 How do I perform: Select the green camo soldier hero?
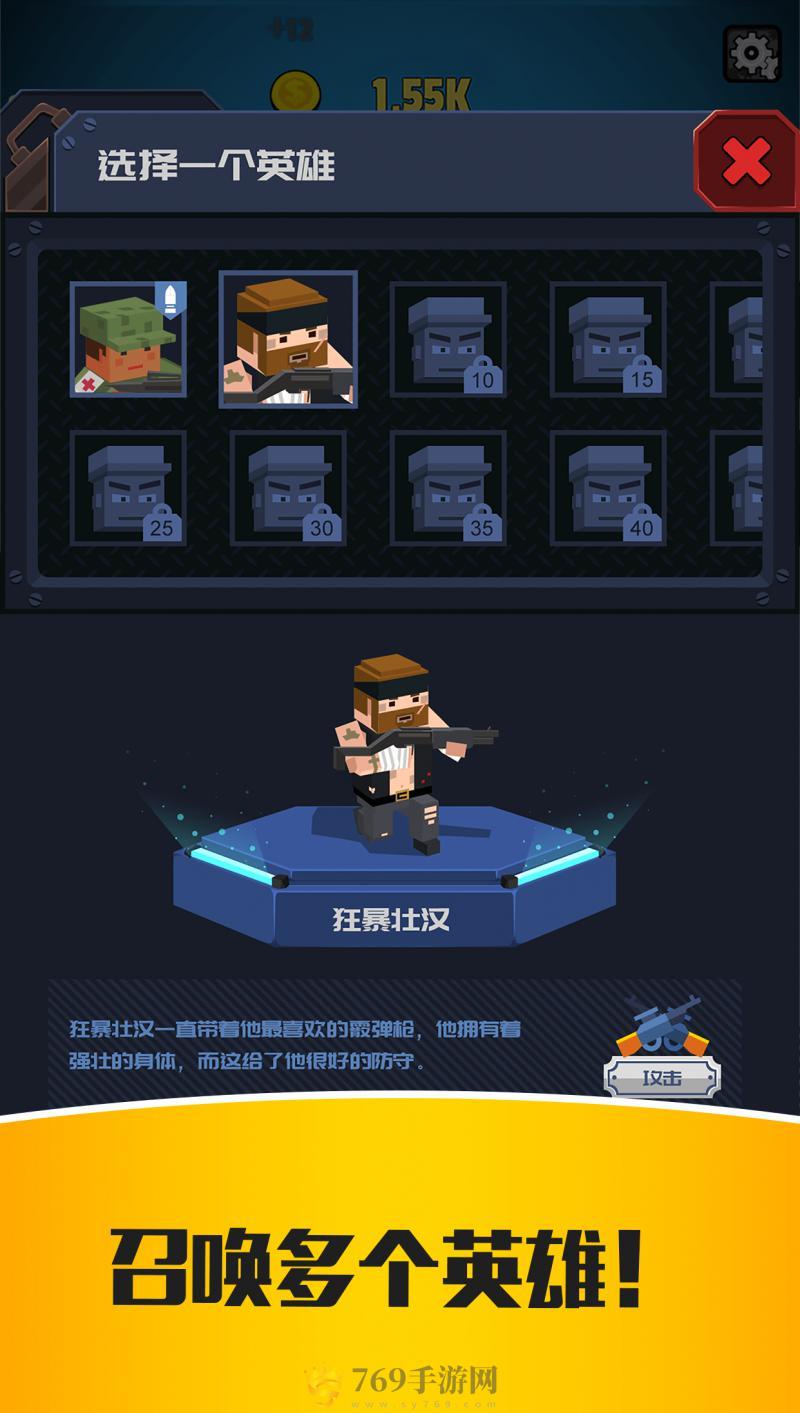pos(128,339)
